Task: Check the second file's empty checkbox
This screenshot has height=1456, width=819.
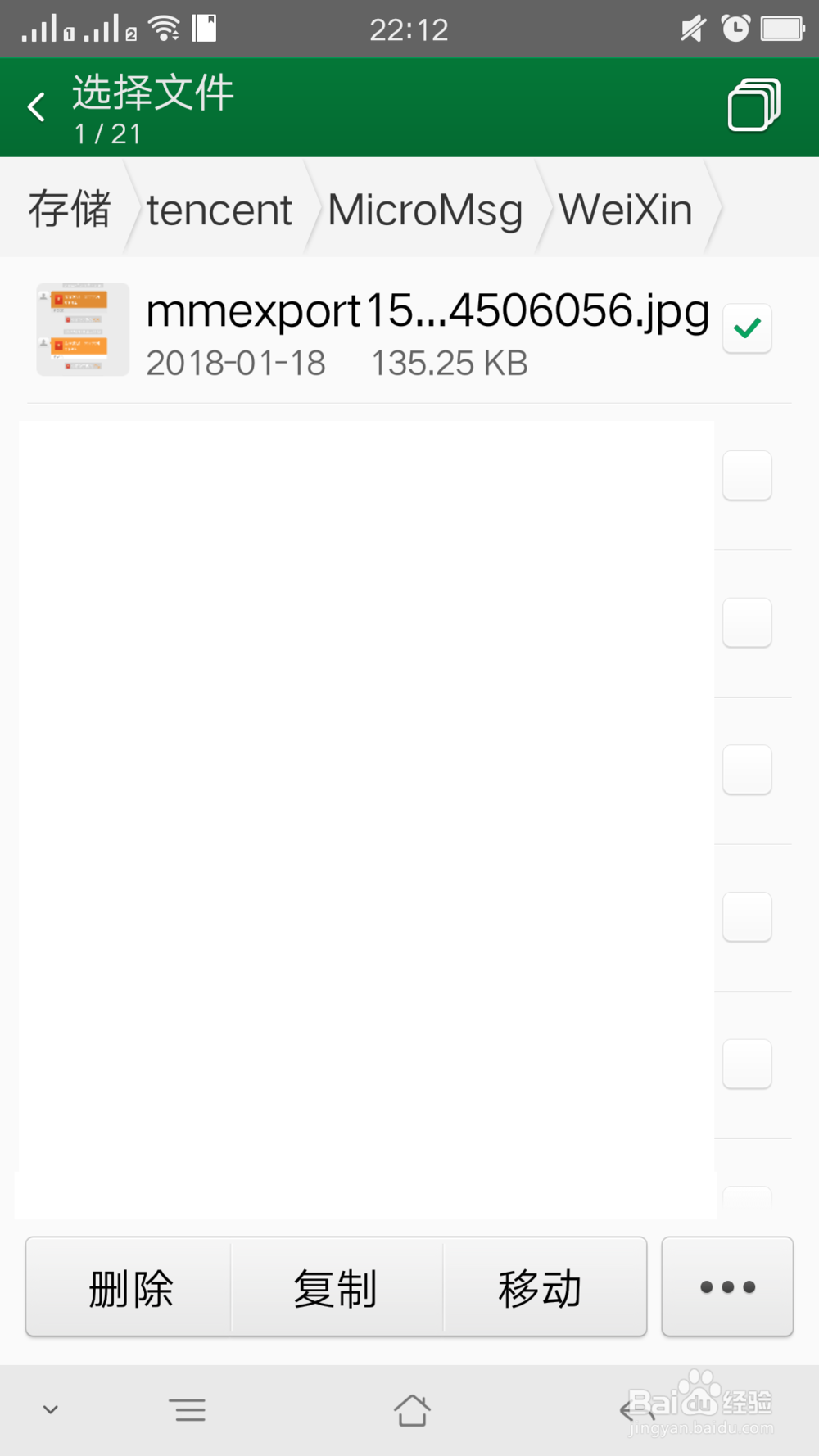Action: pyautogui.click(x=746, y=475)
